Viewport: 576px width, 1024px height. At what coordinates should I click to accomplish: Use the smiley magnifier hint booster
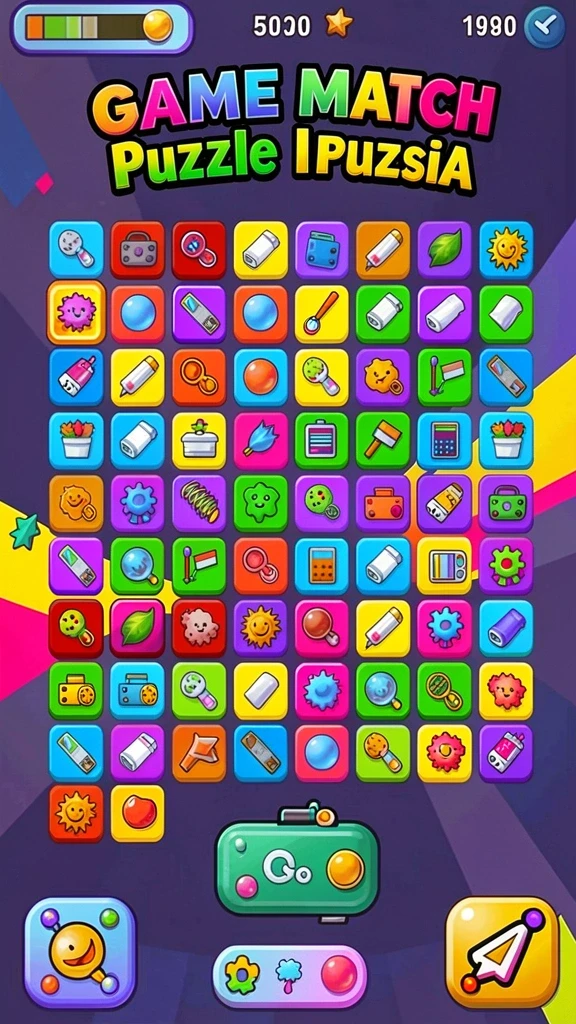coord(80,953)
